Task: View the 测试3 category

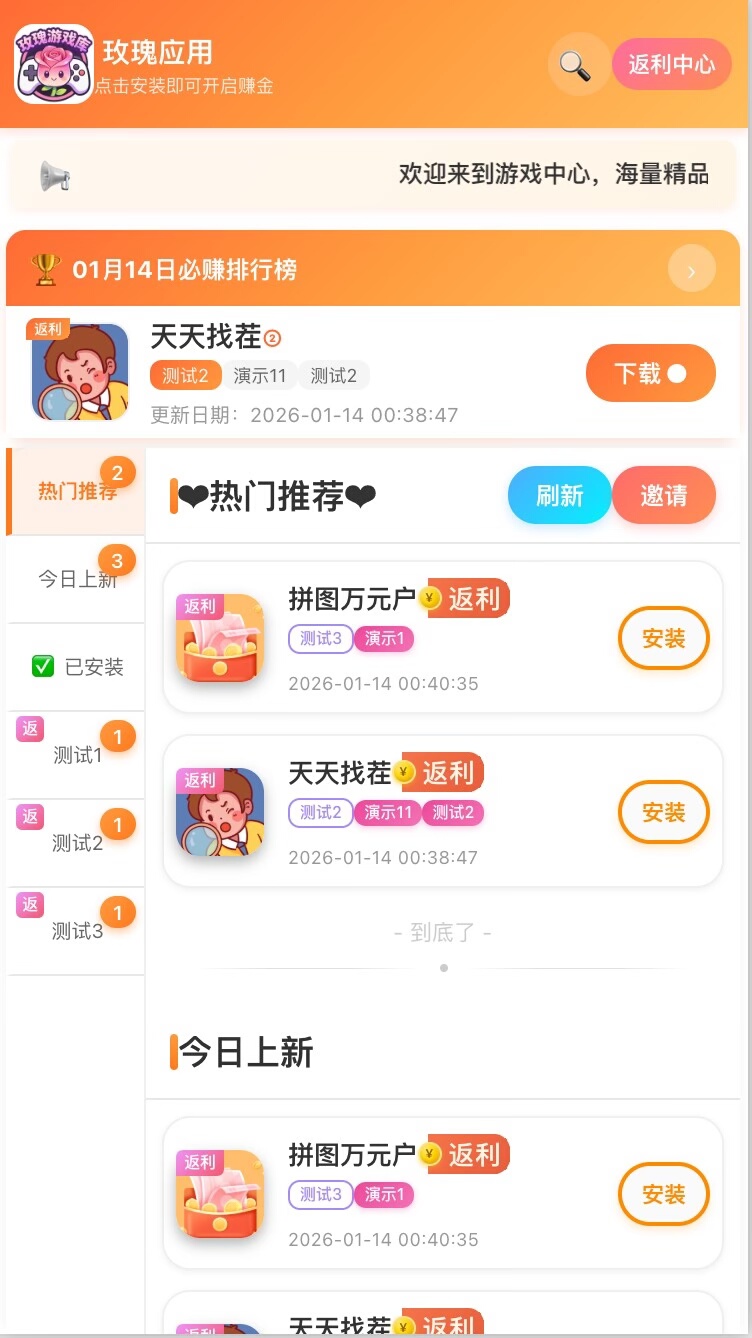Action: (x=76, y=931)
